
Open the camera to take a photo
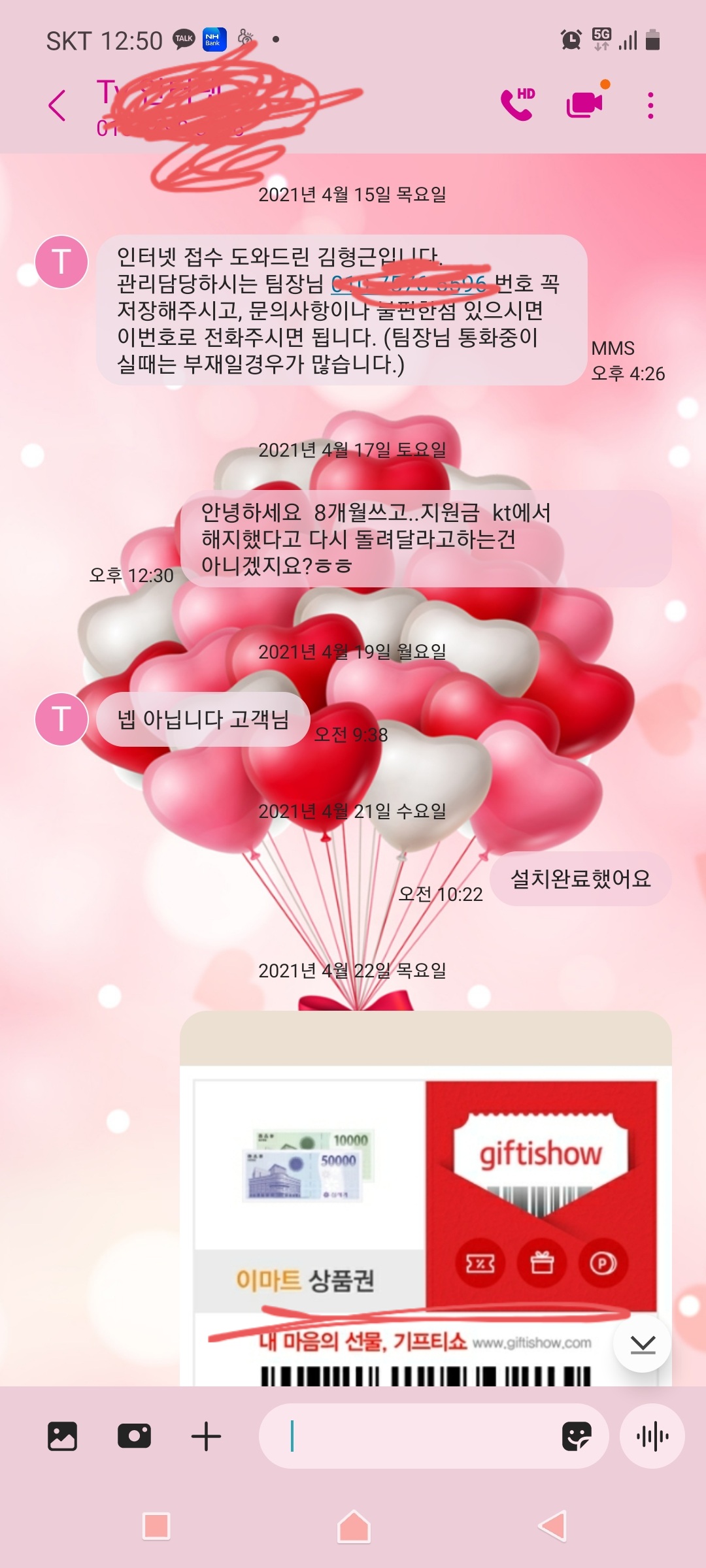pos(134,1436)
